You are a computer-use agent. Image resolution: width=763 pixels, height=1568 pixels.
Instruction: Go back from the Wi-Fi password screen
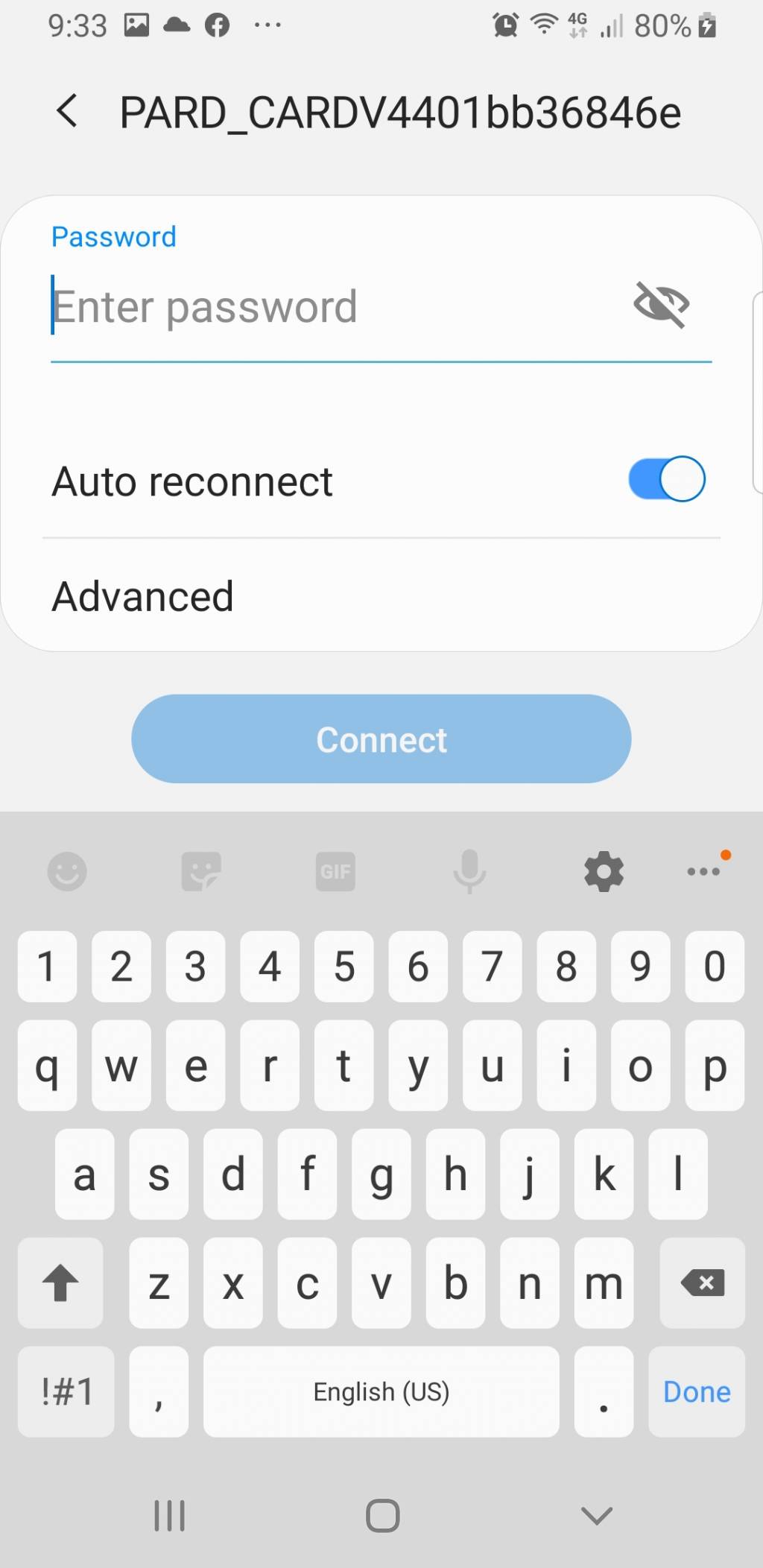pyautogui.click(x=67, y=112)
